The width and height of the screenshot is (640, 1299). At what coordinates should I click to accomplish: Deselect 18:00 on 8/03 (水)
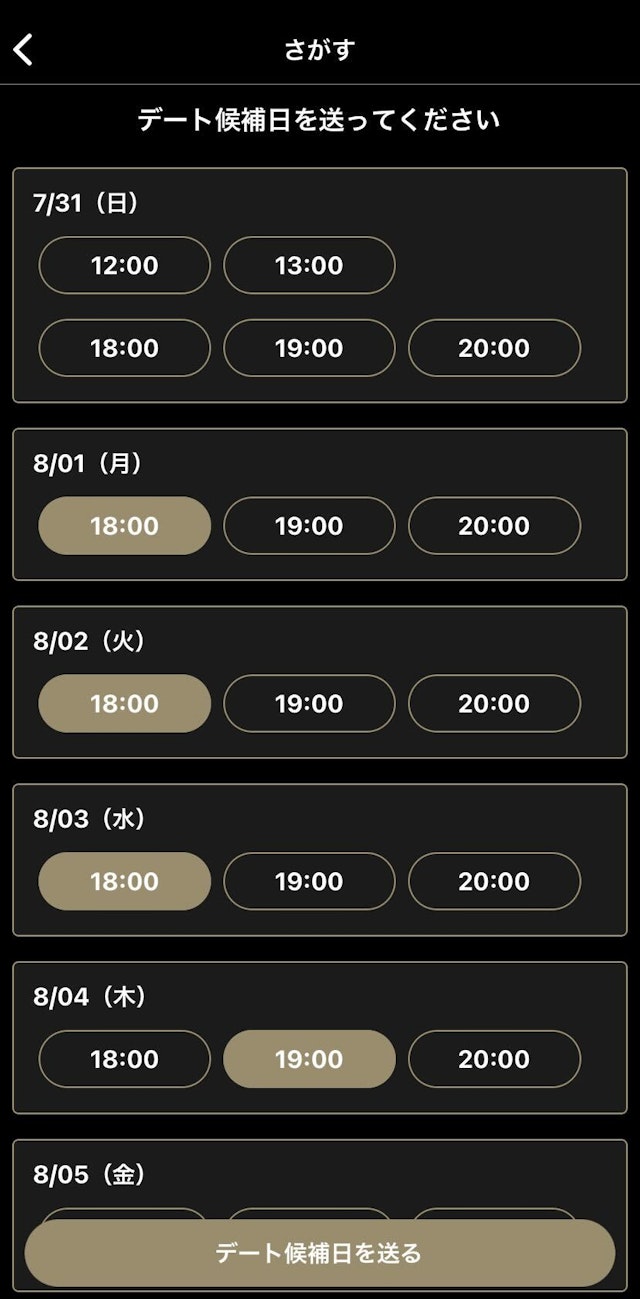point(124,882)
